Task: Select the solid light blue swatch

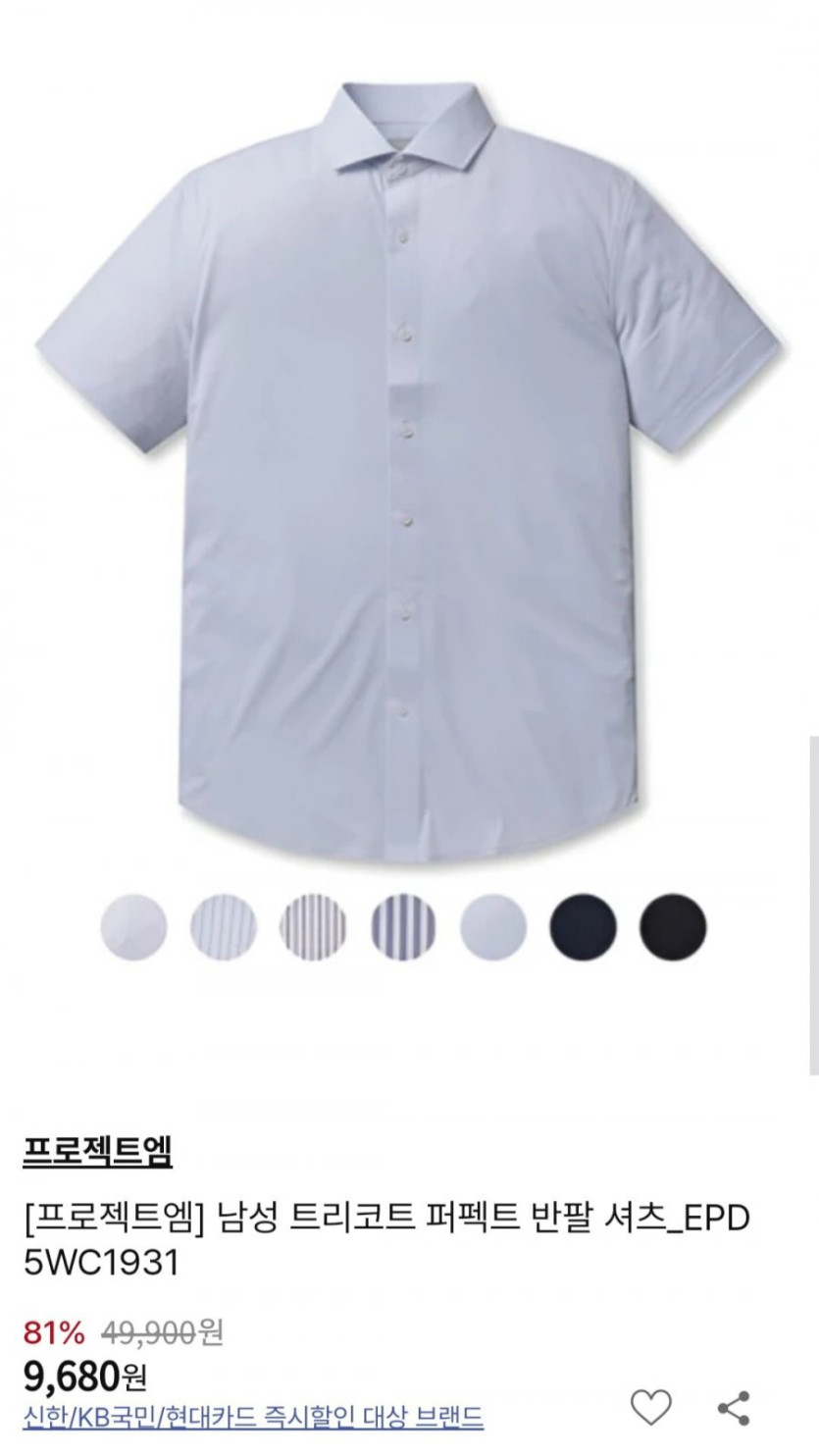Action: point(493,927)
